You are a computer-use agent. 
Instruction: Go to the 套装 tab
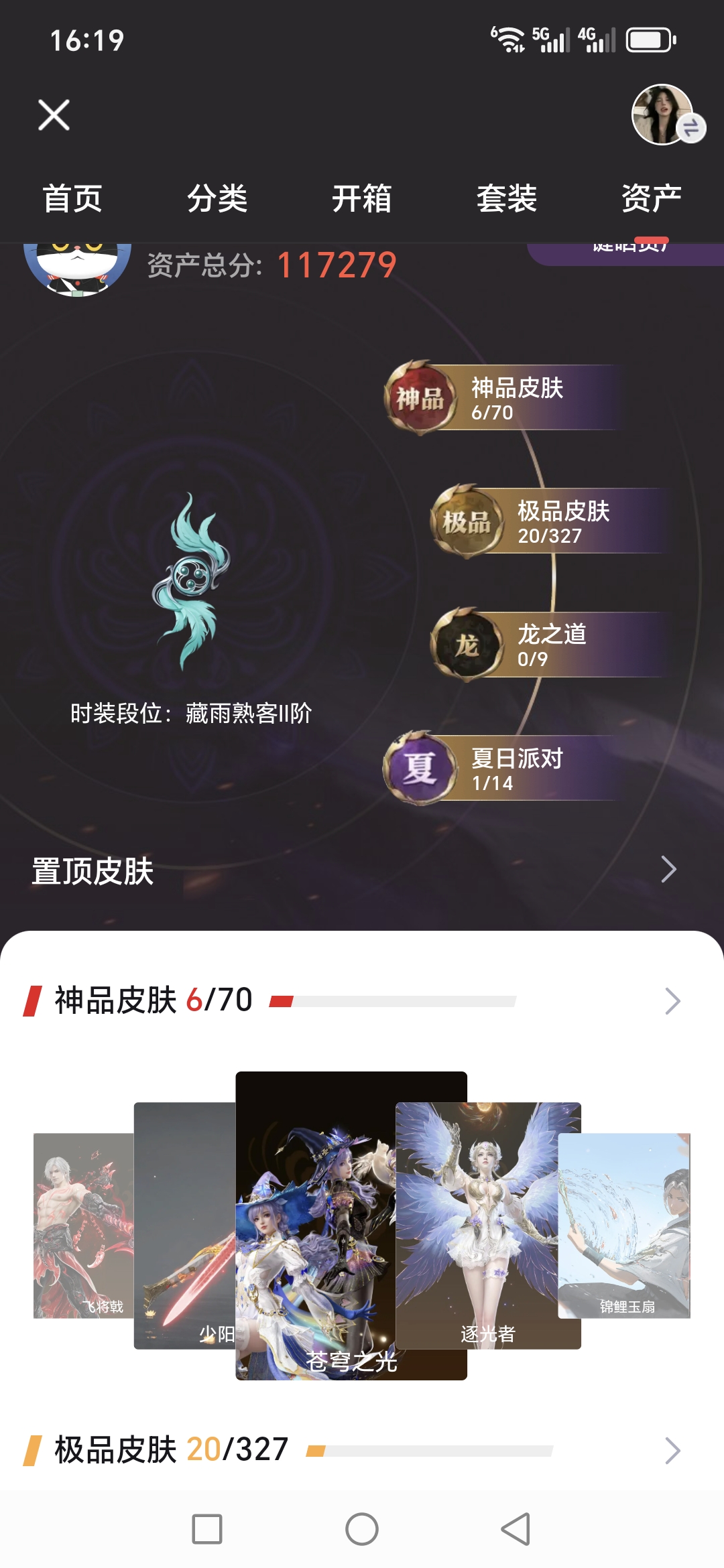pos(507,198)
